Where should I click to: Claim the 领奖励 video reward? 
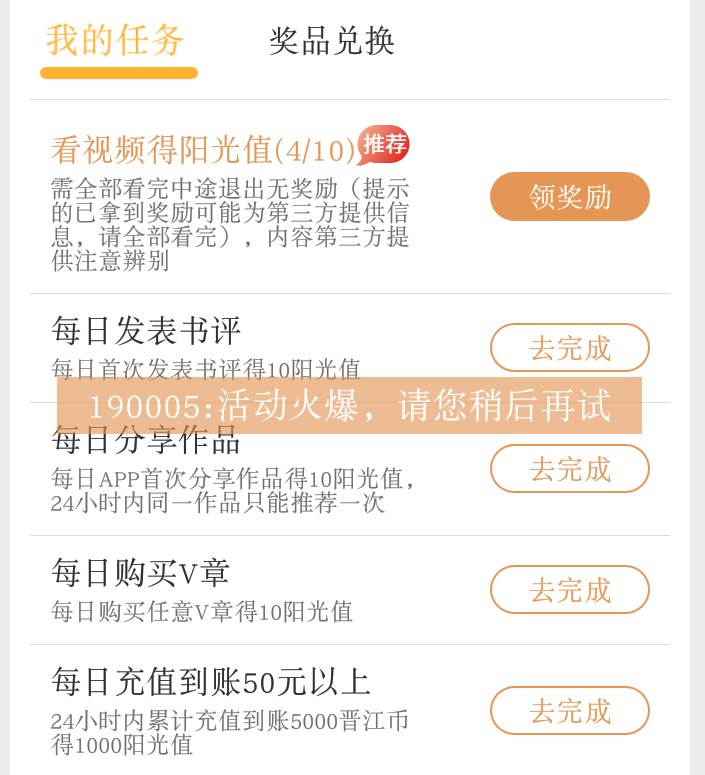click(x=569, y=197)
